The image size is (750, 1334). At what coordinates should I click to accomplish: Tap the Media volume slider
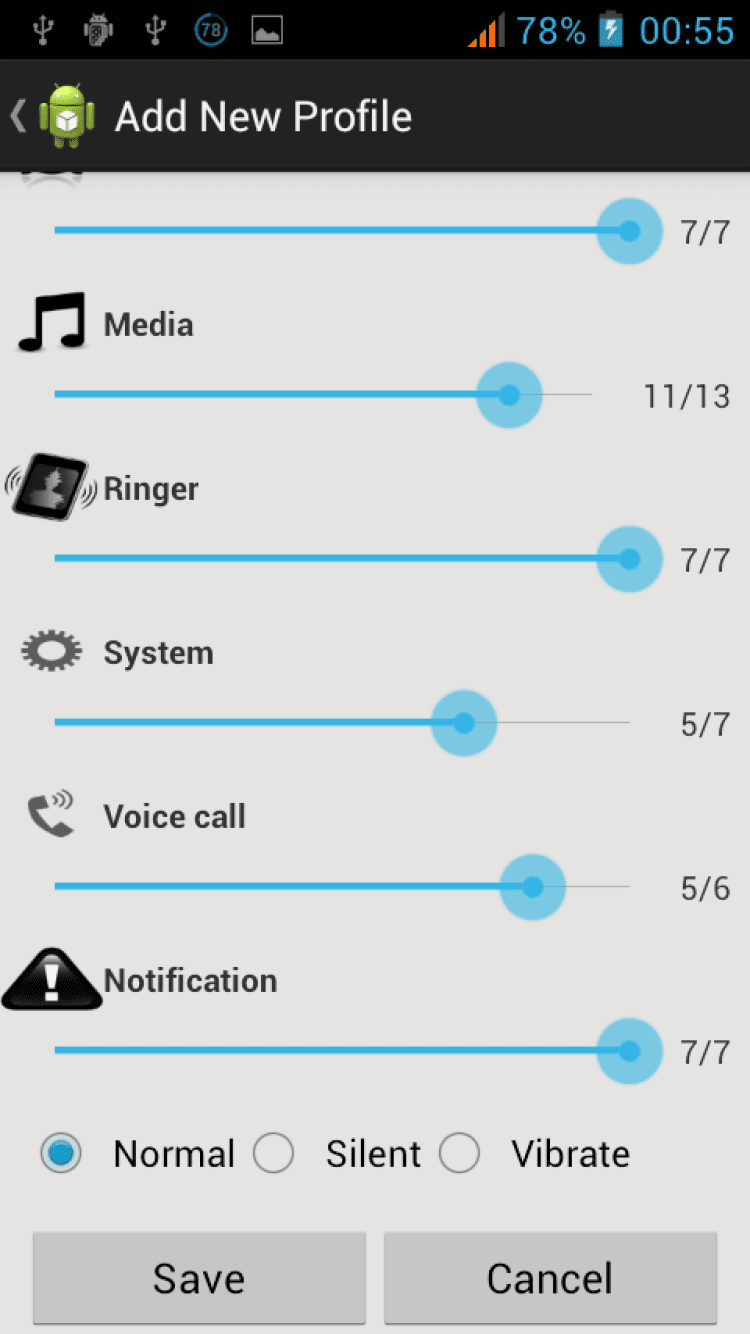pos(509,395)
